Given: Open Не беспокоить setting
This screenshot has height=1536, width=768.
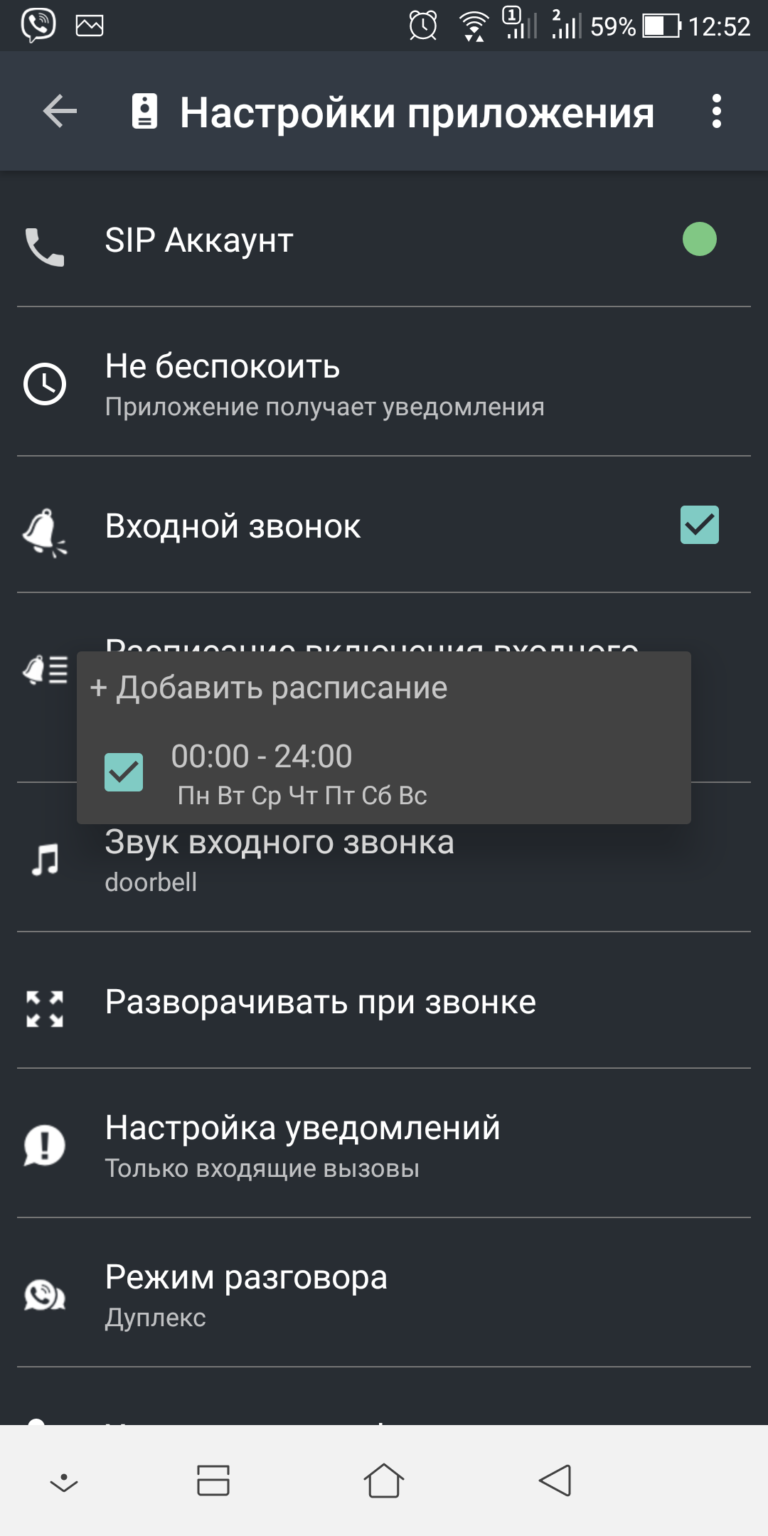Looking at the screenshot, I should coord(384,382).
